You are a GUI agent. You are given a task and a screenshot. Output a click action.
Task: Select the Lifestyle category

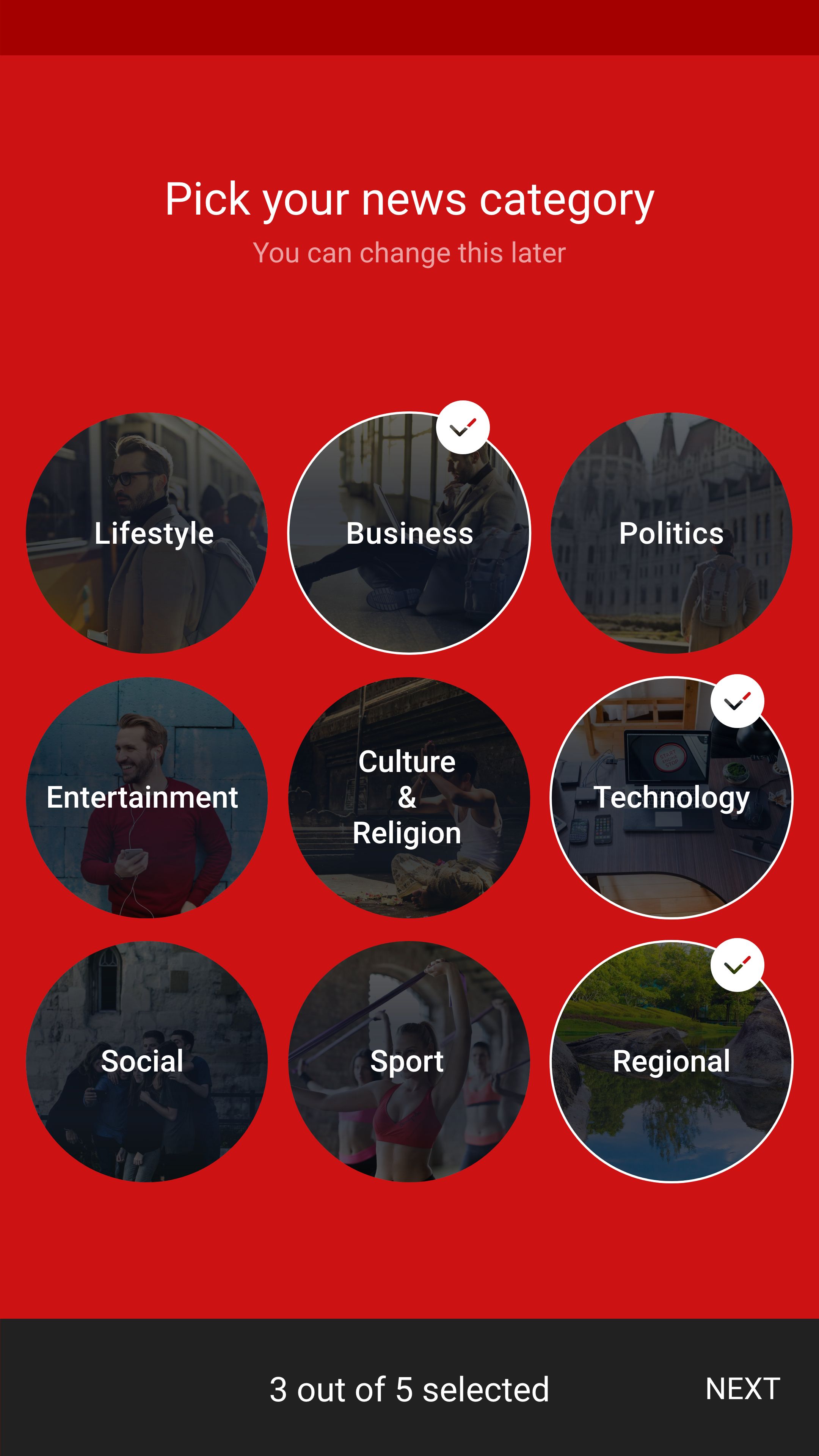point(147,533)
